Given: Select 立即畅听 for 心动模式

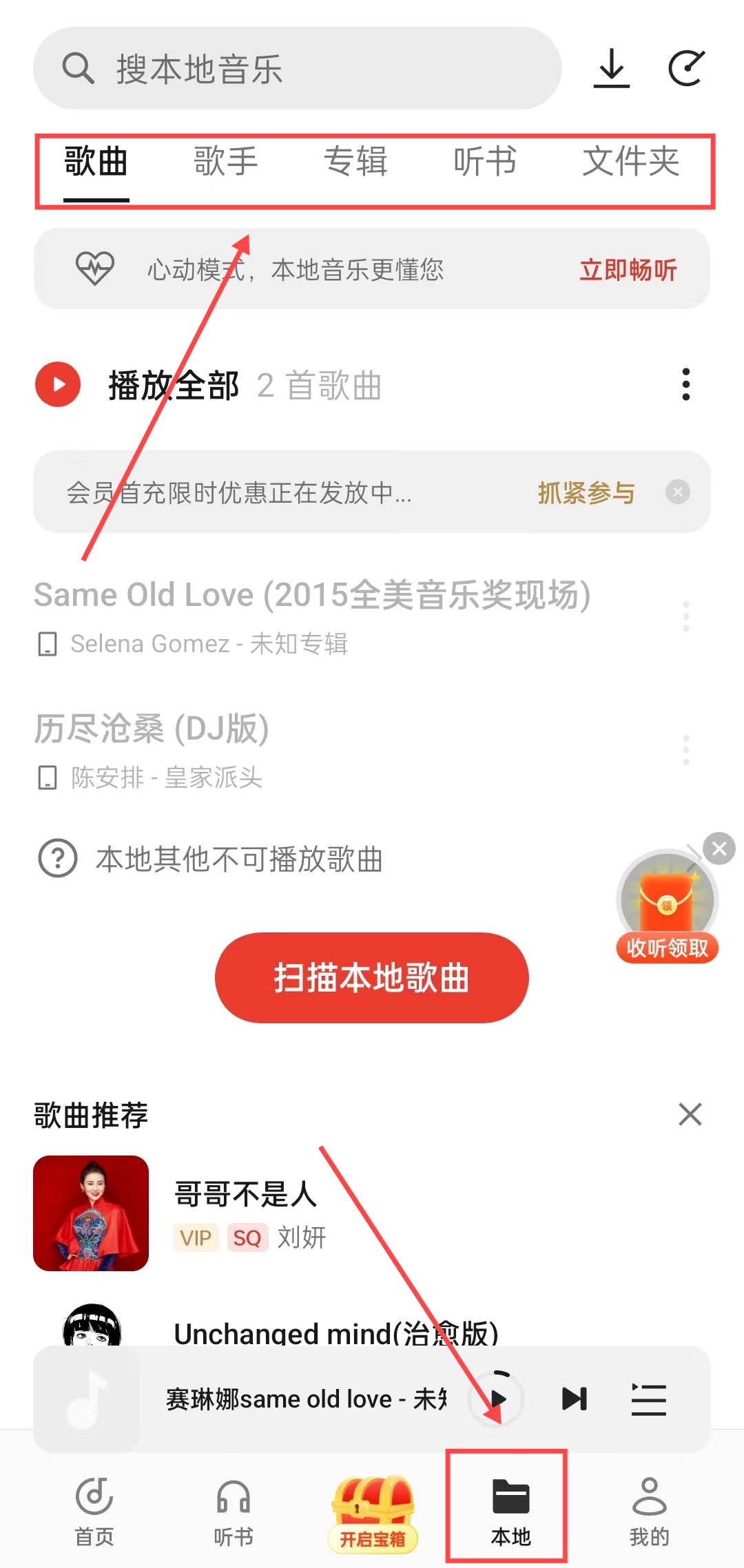Looking at the screenshot, I should tap(628, 269).
